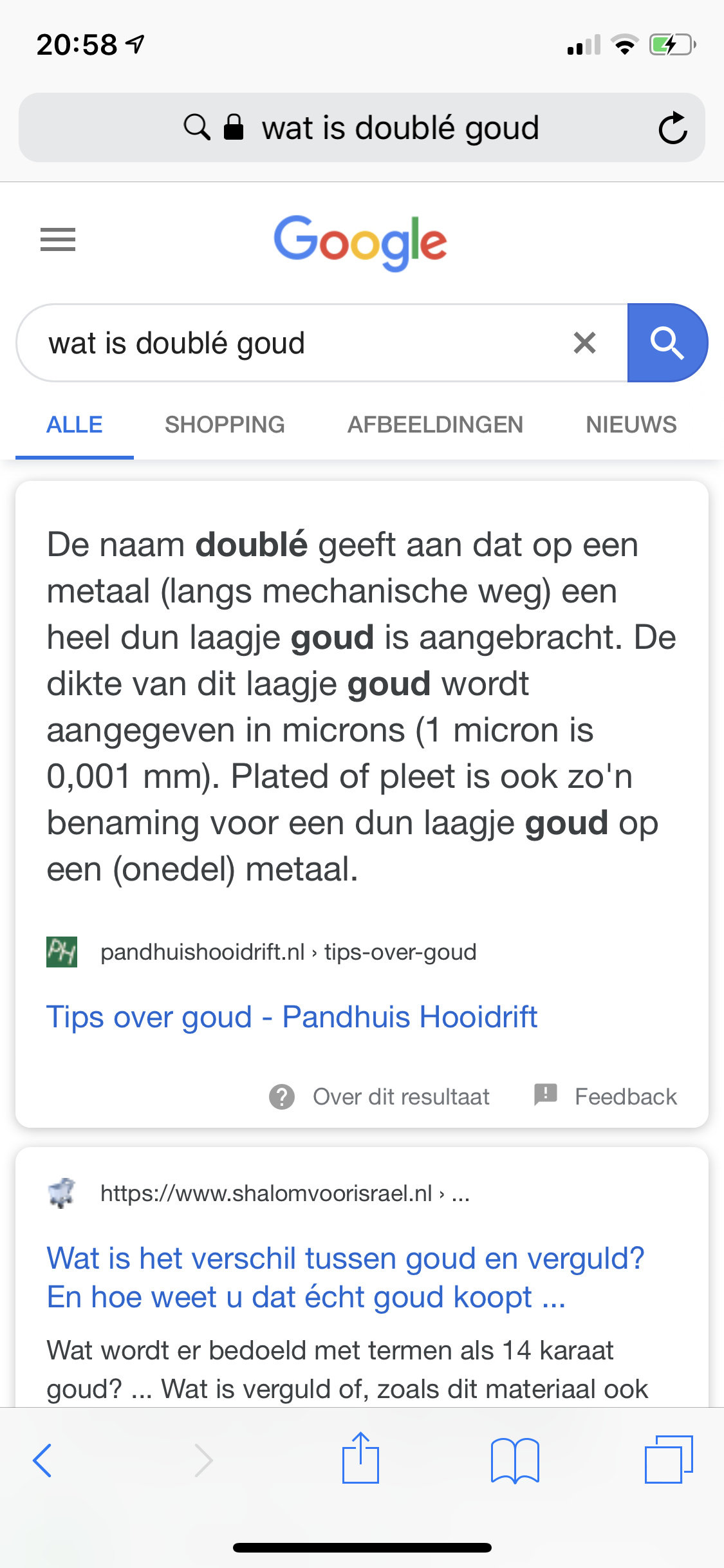The image size is (724, 1568).
Task: Open the shalomvoorisrael.nl goud en verguld result
Action: point(346,1277)
